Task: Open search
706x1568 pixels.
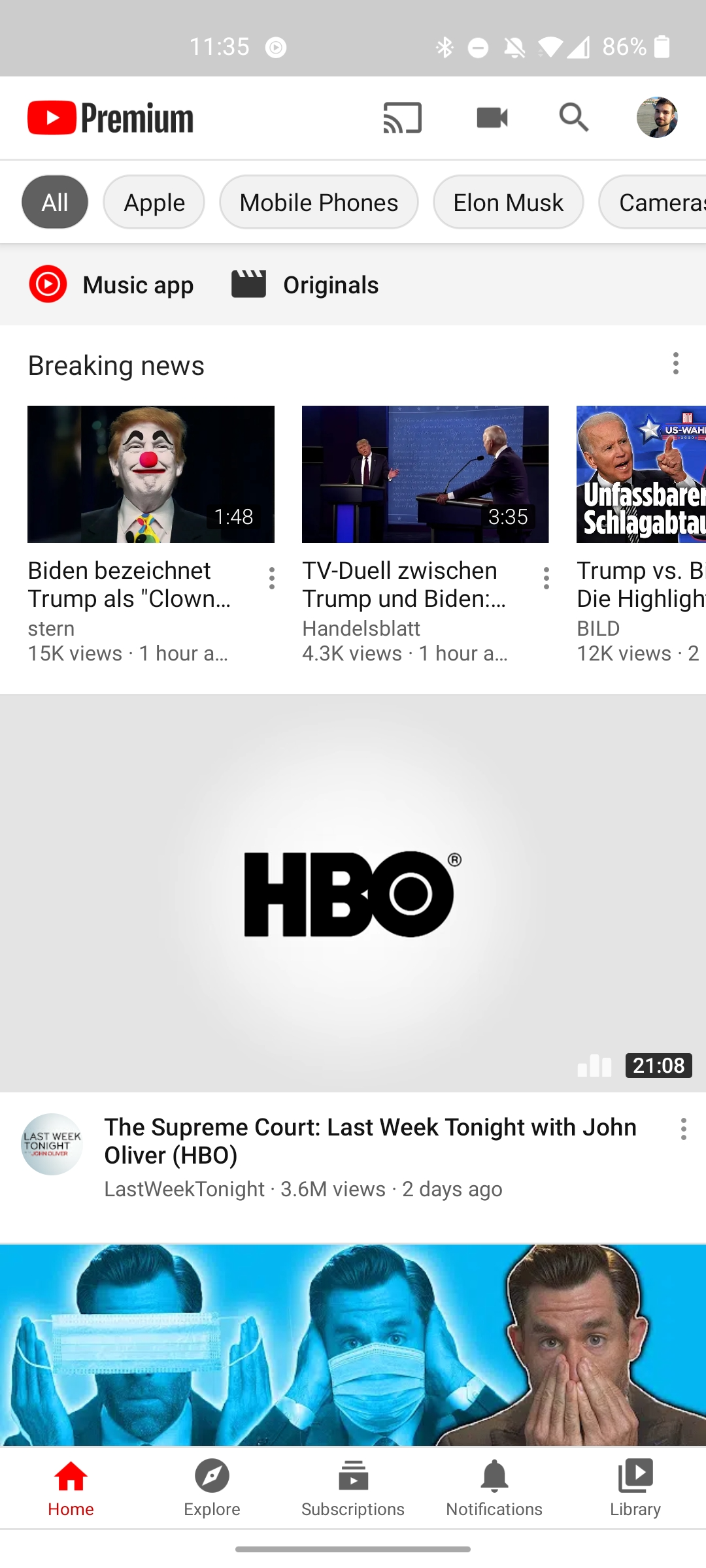Action: click(x=574, y=118)
